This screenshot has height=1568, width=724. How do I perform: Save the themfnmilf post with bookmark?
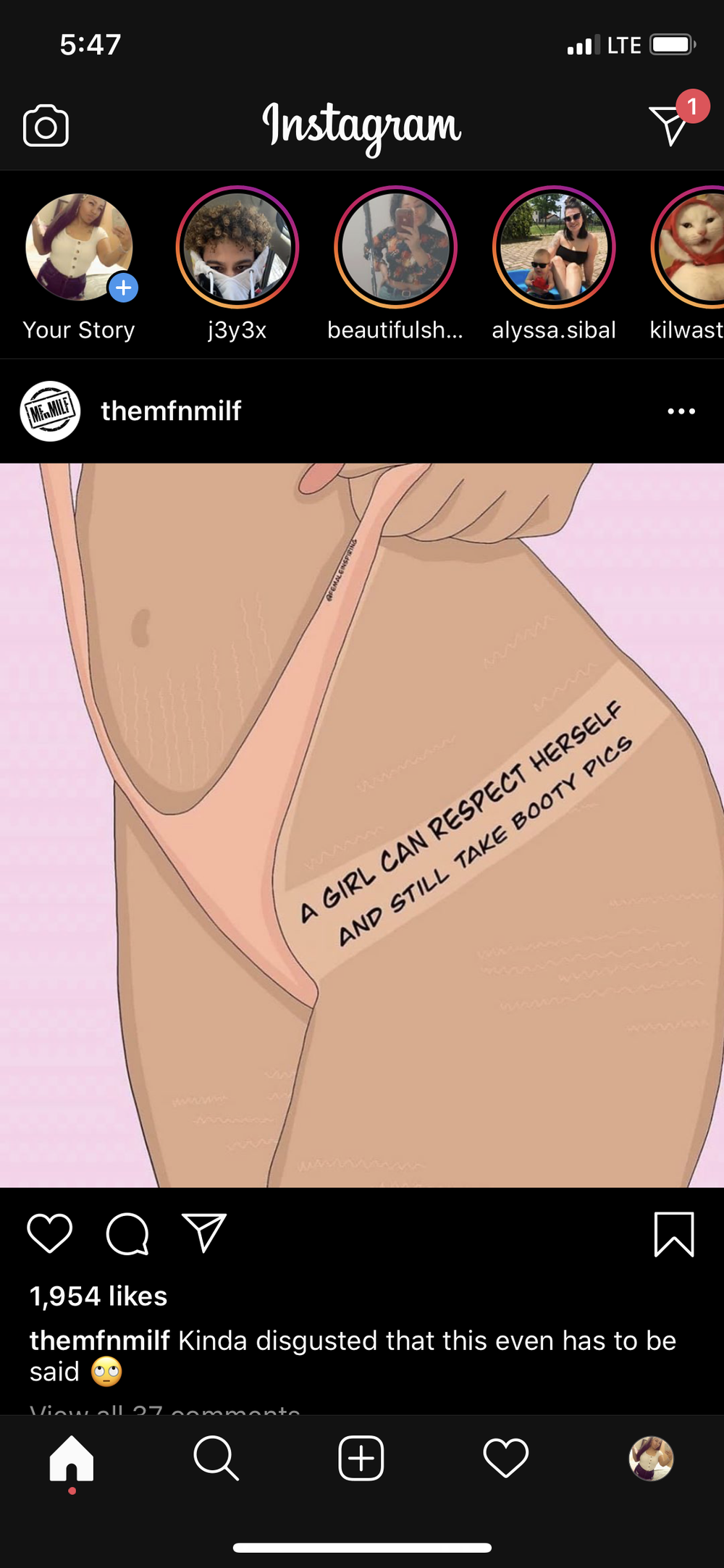click(x=674, y=1233)
